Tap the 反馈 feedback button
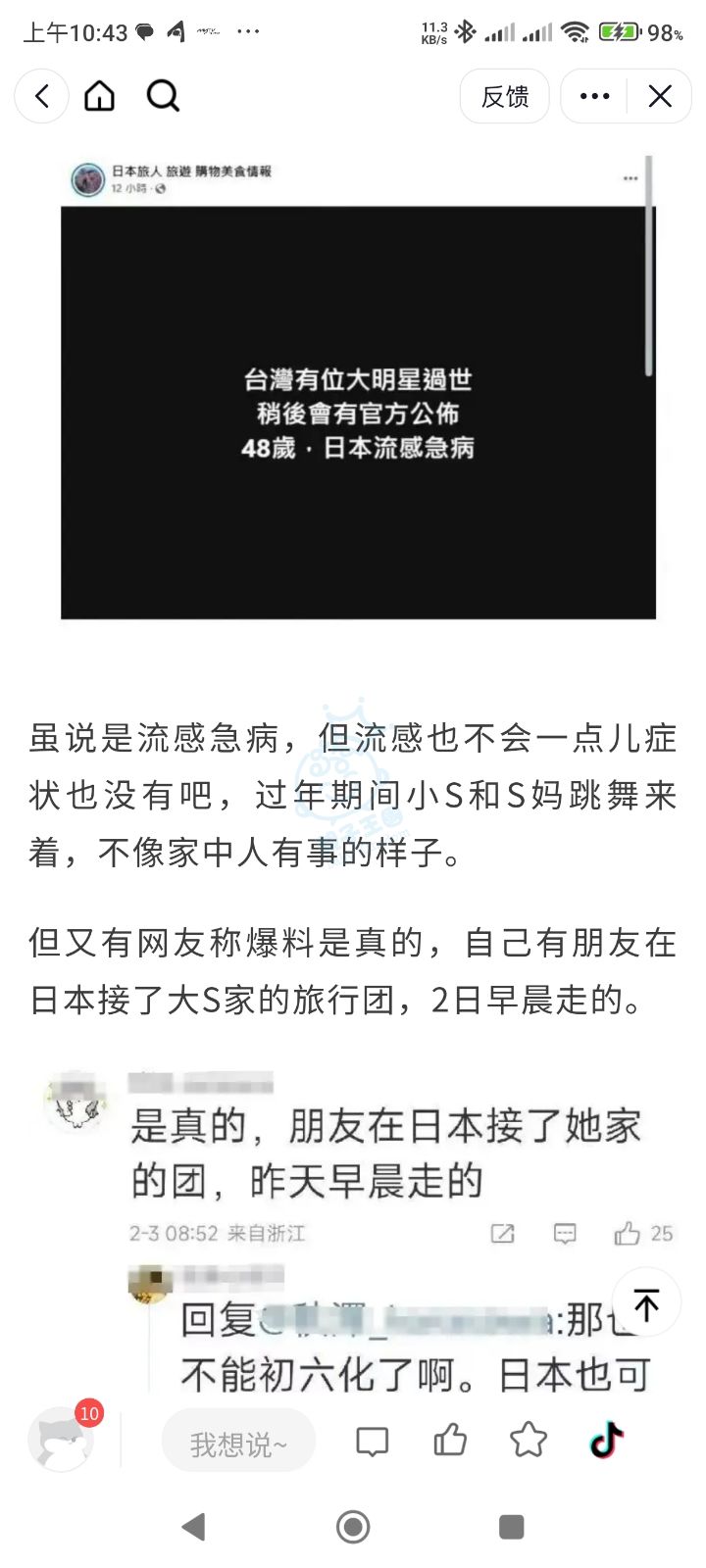This screenshot has height=1568, width=706. click(x=505, y=96)
